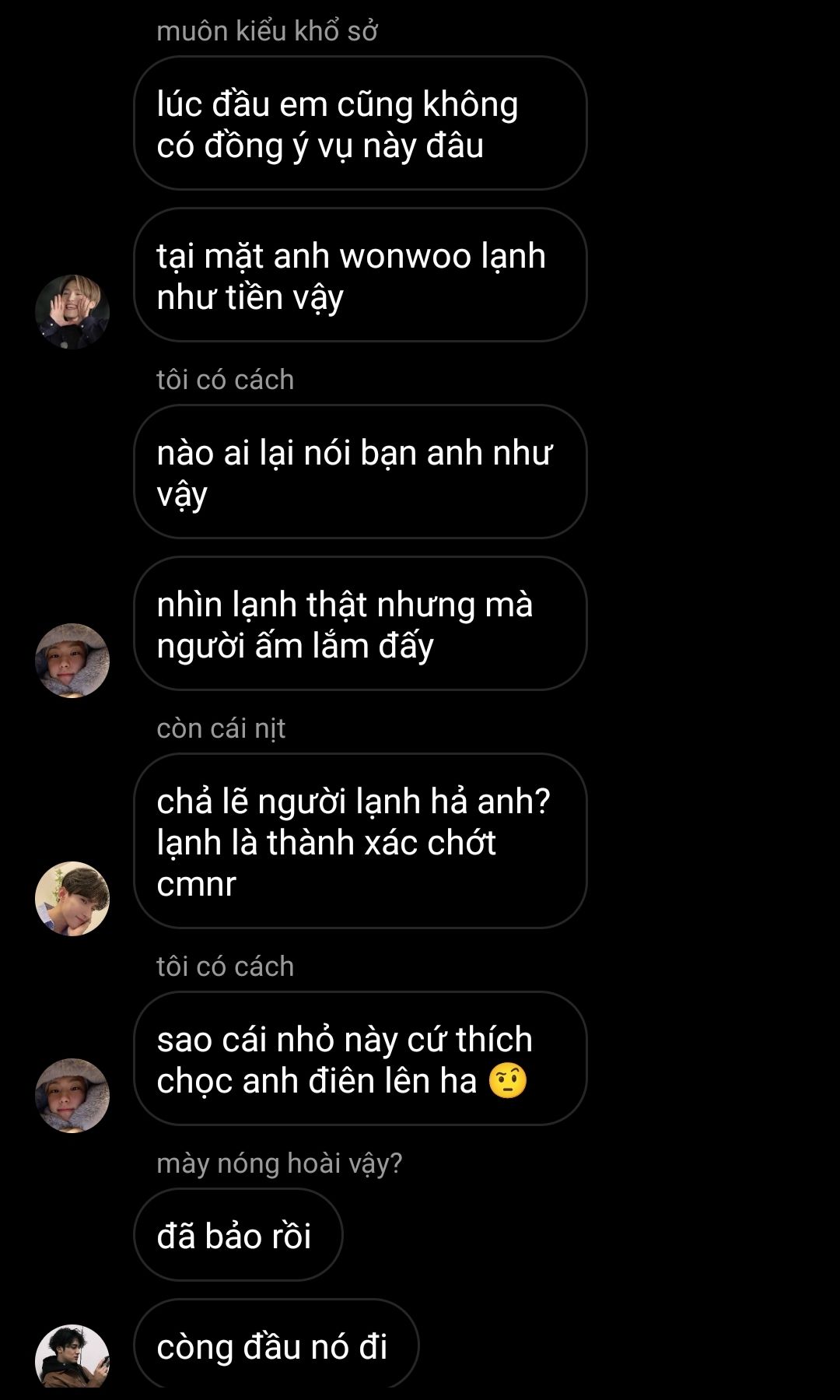
Task: Tap avatar next to "nhìn lạnh thật" message
Action: pyautogui.click(x=72, y=660)
